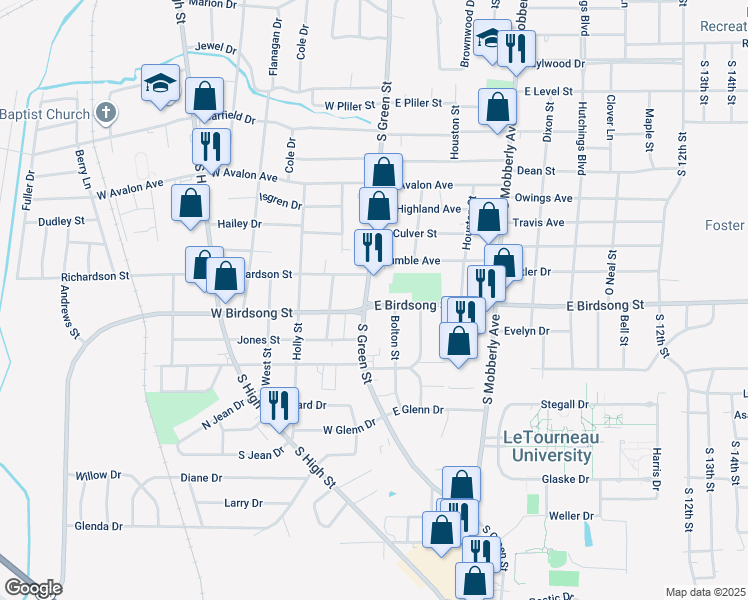The width and height of the screenshot is (748, 600).
Task: Open the restaurant marker at Culver St
Action: coord(373,248)
